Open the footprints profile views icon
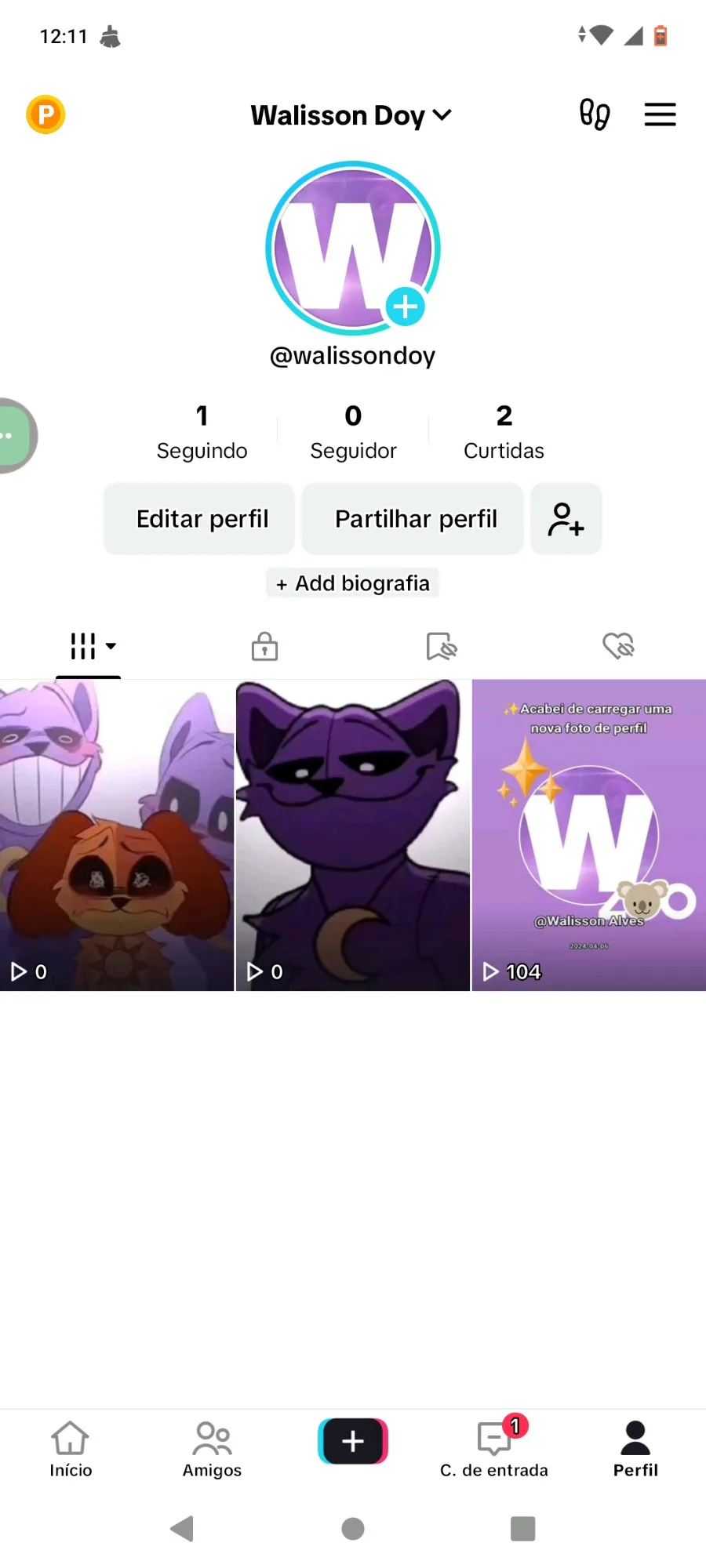This screenshot has height=1568, width=706. [595, 114]
